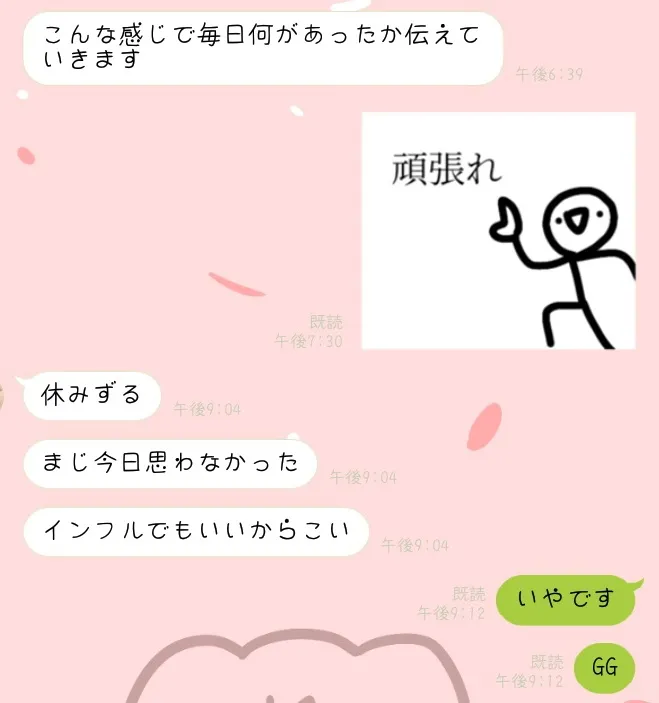
Task: Open the 頑張れ stick-figure sticker image
Action: pos(499,230)
